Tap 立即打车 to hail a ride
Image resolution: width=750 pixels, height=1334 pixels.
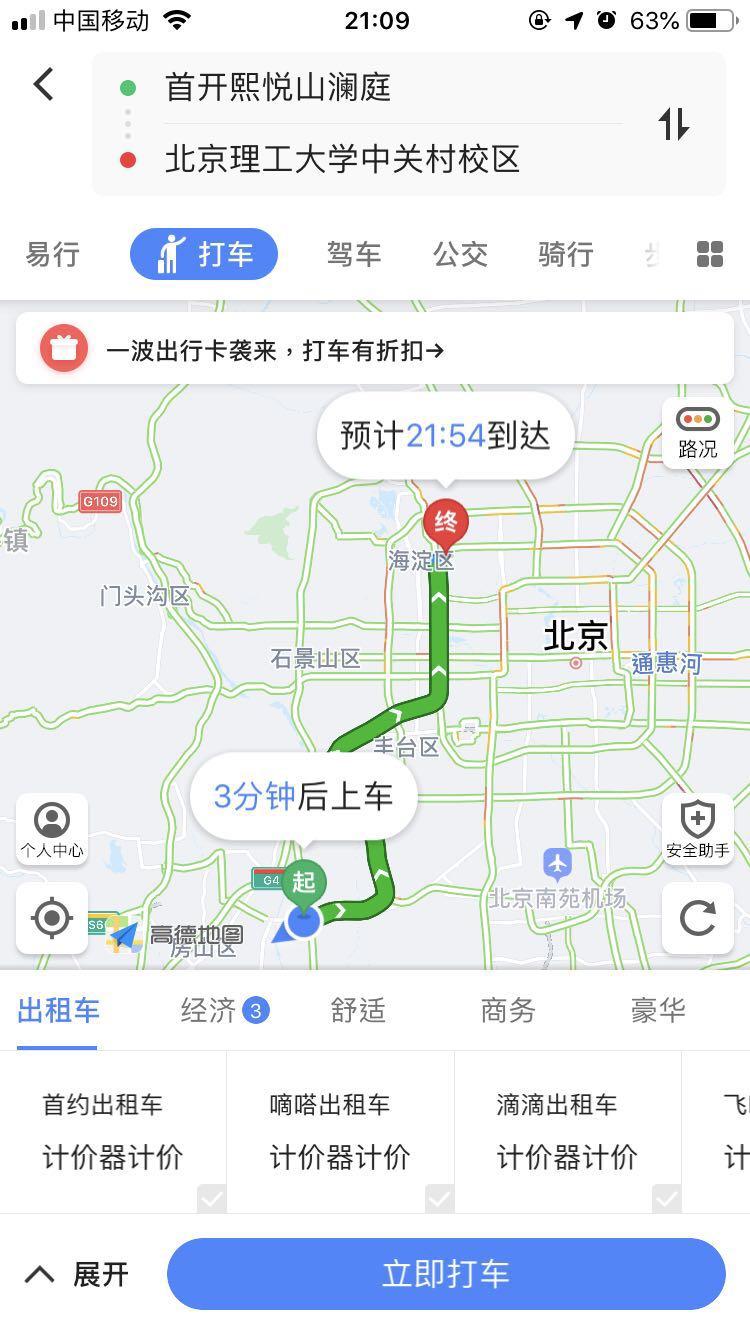446,1274
